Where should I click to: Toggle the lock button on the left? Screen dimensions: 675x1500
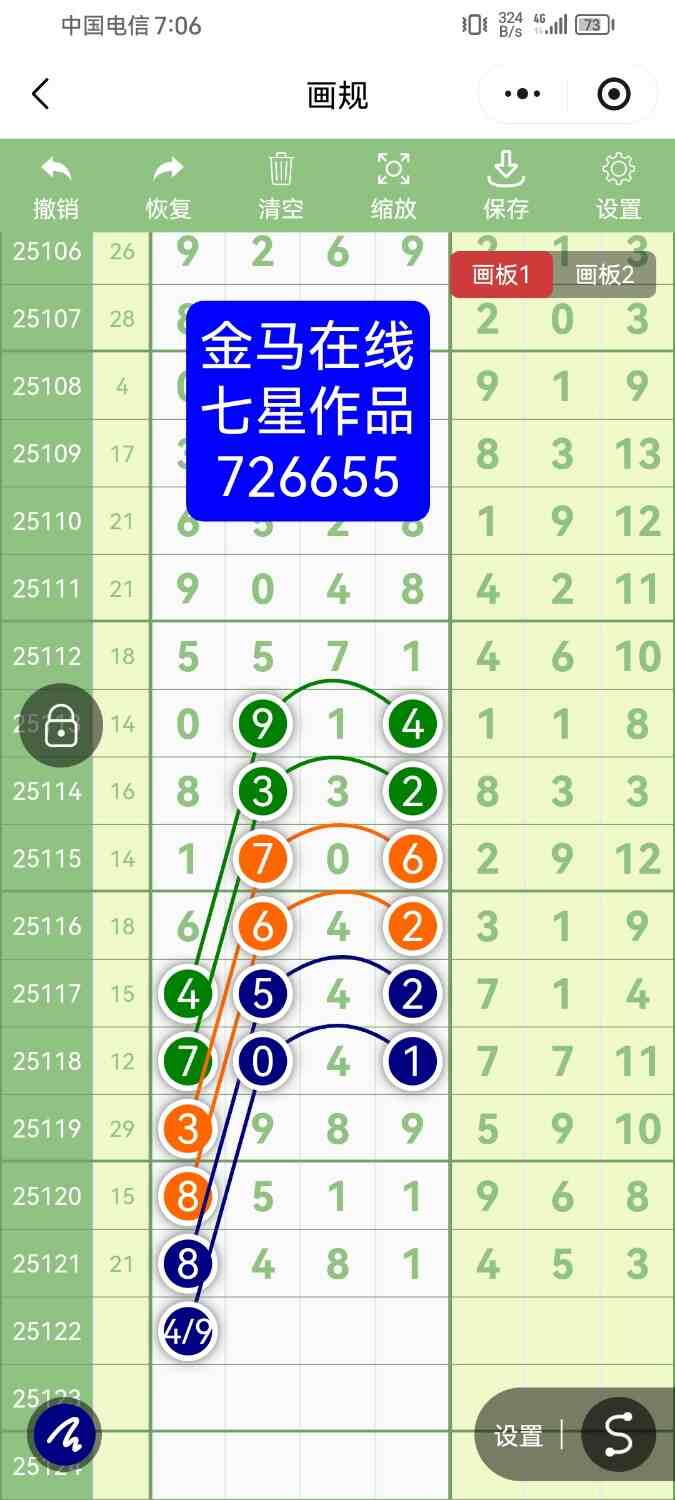62,726
